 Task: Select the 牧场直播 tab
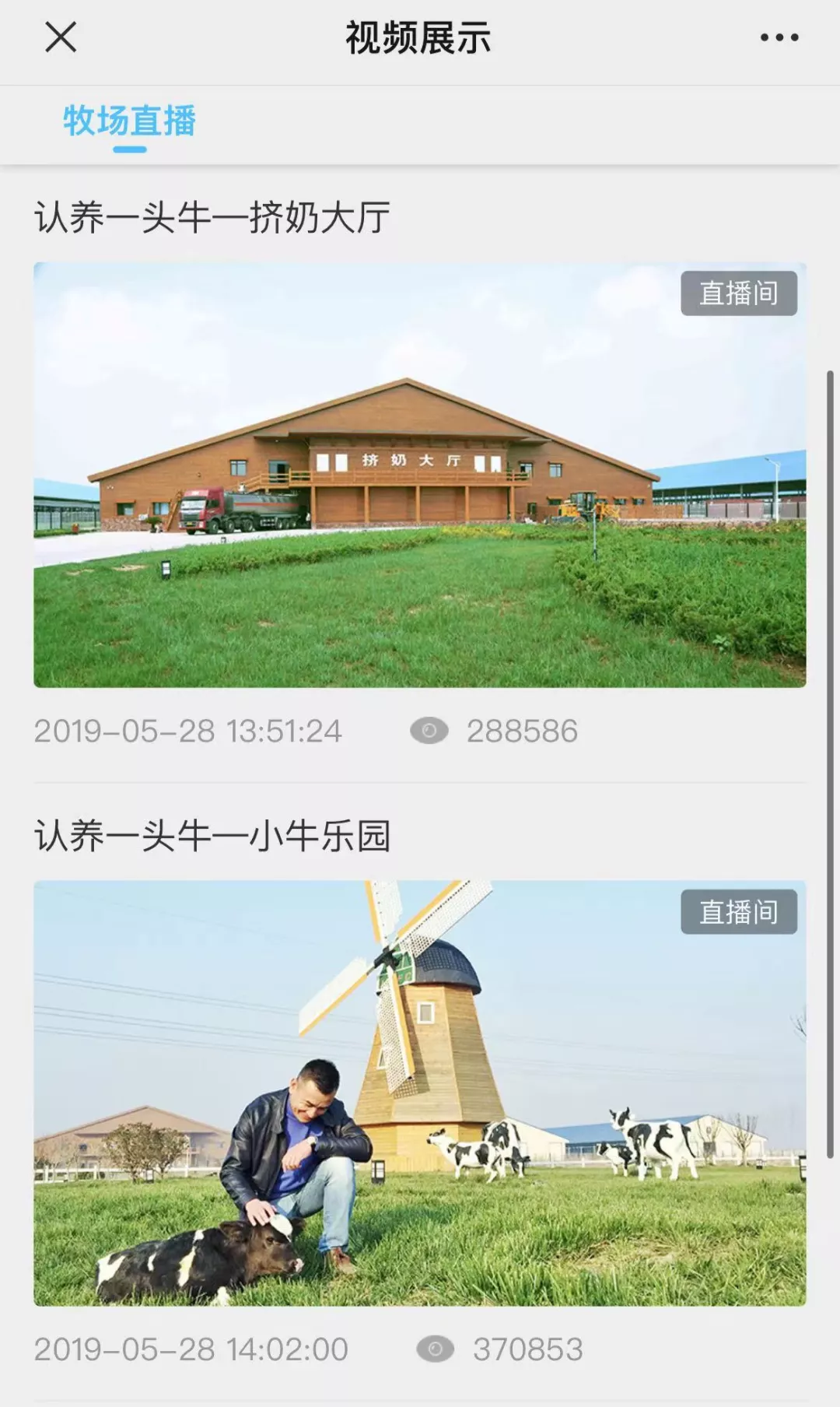[x=129, y=121]
